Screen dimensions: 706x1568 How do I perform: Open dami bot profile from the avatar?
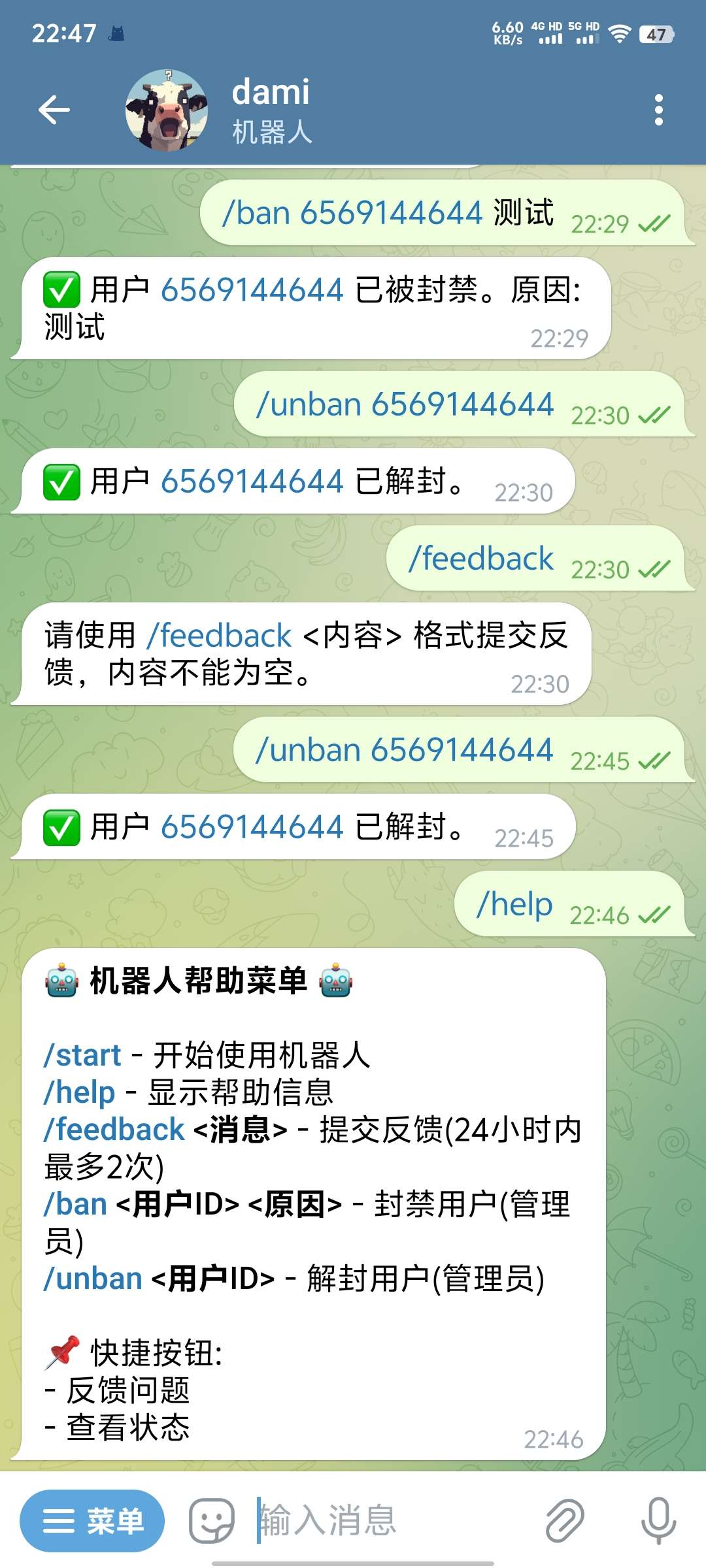pyautogui.click(x=167, y=110)
